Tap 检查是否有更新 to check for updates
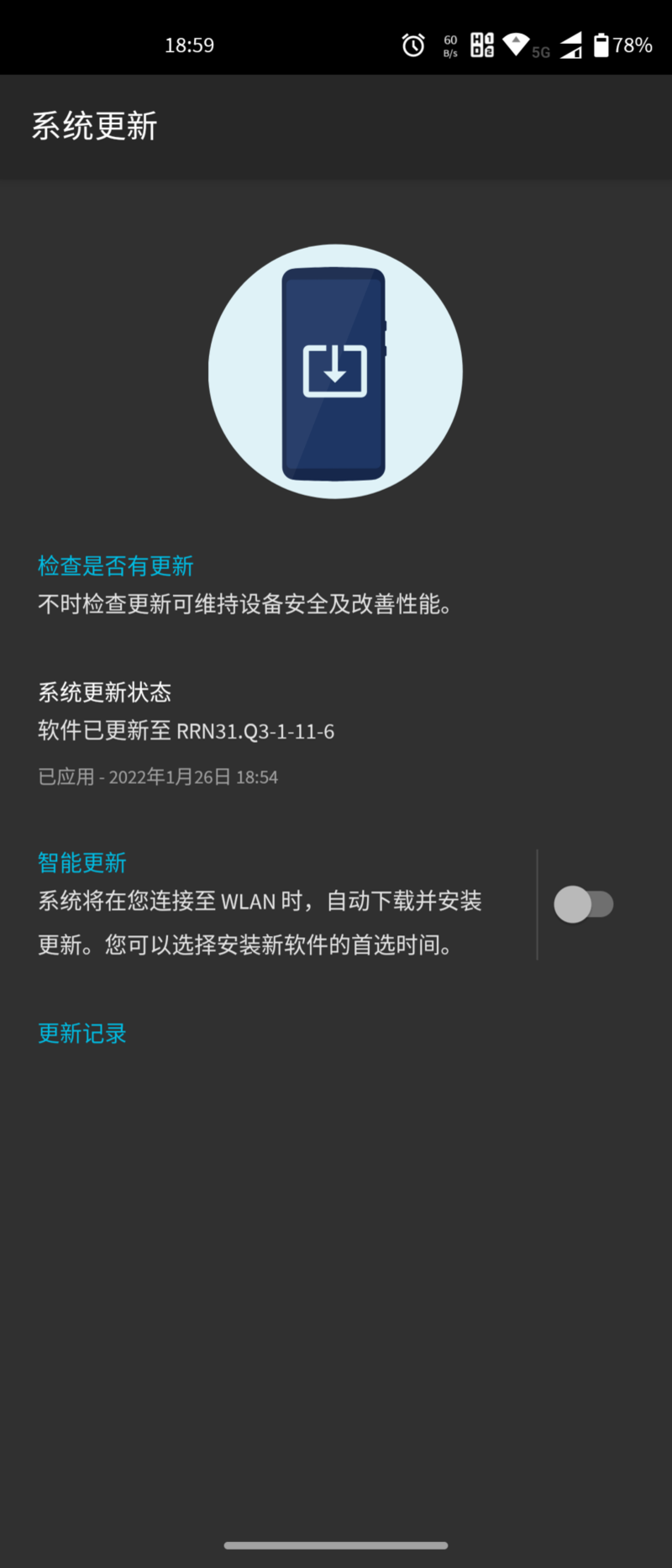This screenshot has height=1568, width=672. pyautogui.click(x=116, y=566)
